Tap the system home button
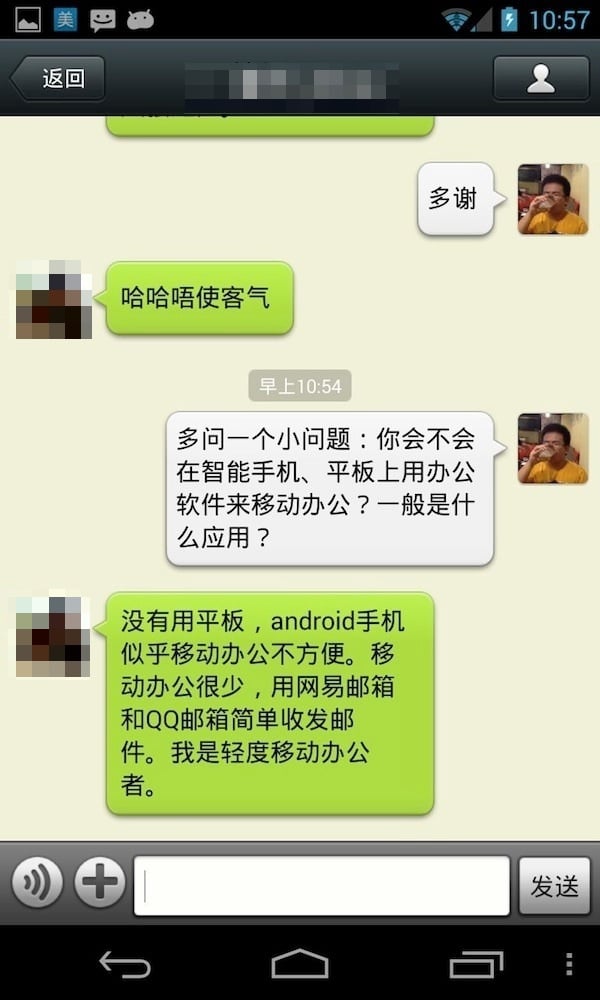Image resolution: width=600 pixels, height=1000 pixels. coord(299,964)
